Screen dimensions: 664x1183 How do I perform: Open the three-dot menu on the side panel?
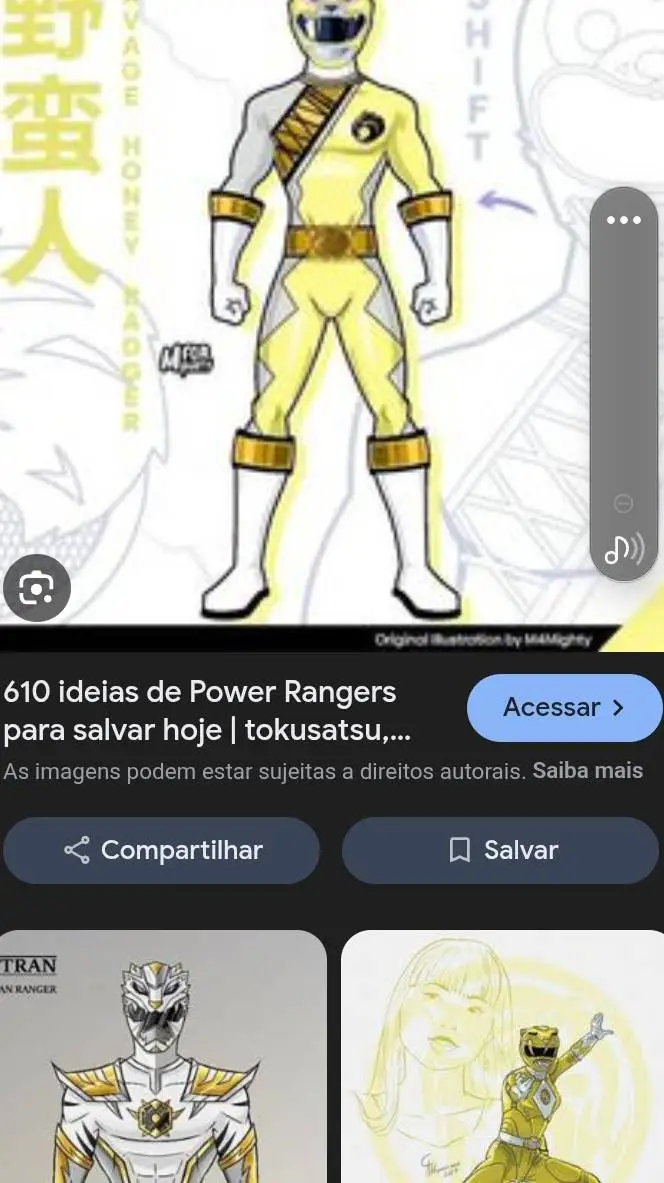click(x=624, y=220)
